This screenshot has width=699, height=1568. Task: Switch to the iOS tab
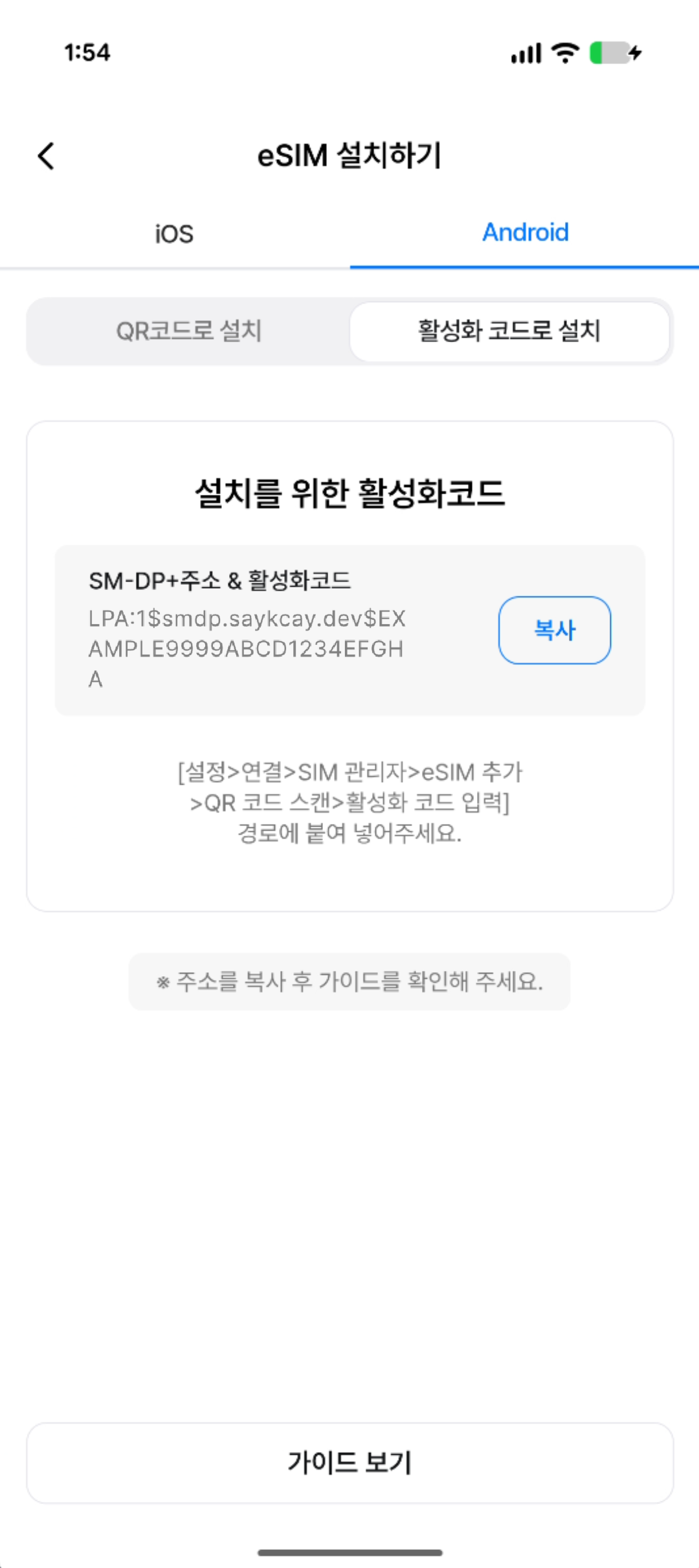coord(174,234)
